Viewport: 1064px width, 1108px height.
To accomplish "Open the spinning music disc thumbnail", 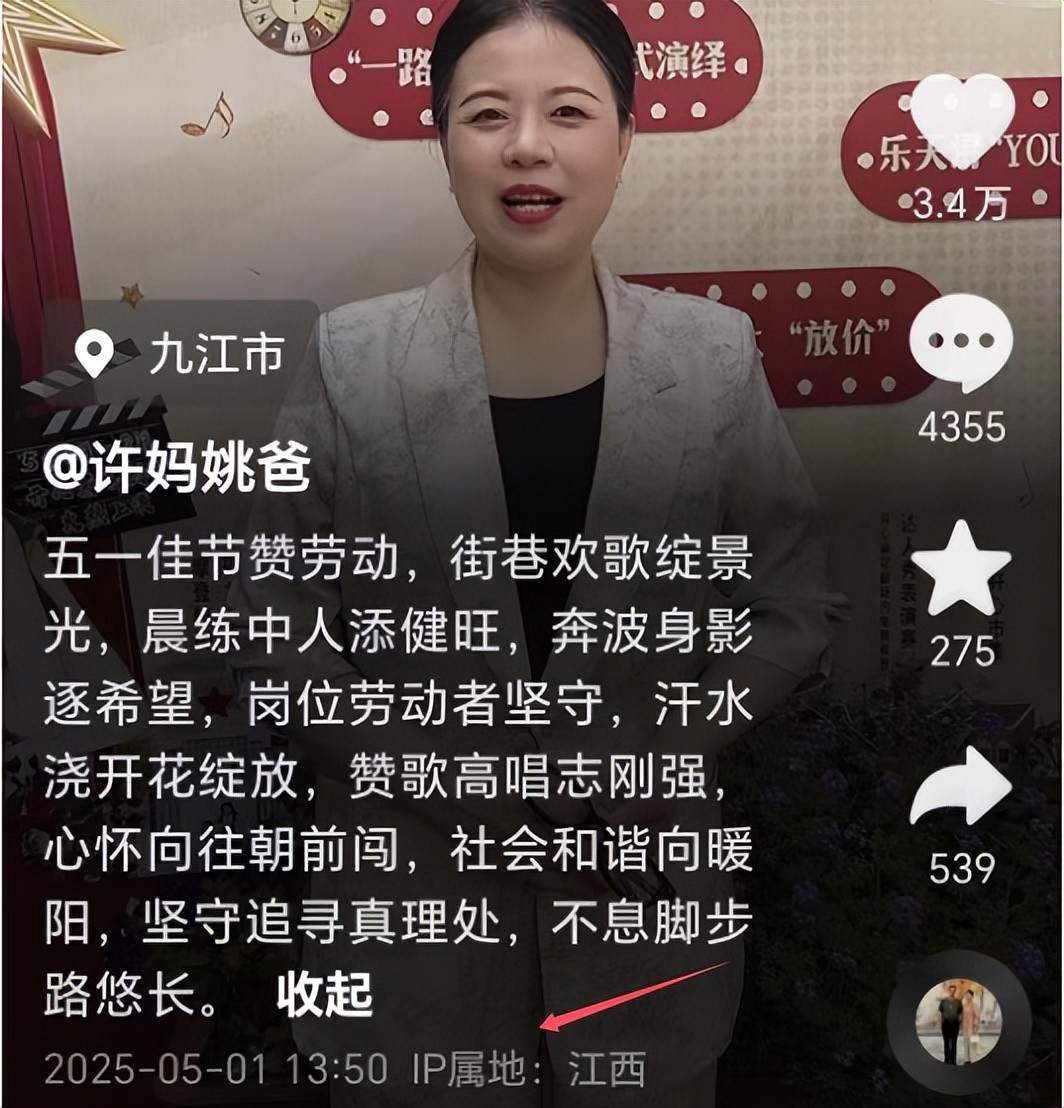I will (959, 1021).
